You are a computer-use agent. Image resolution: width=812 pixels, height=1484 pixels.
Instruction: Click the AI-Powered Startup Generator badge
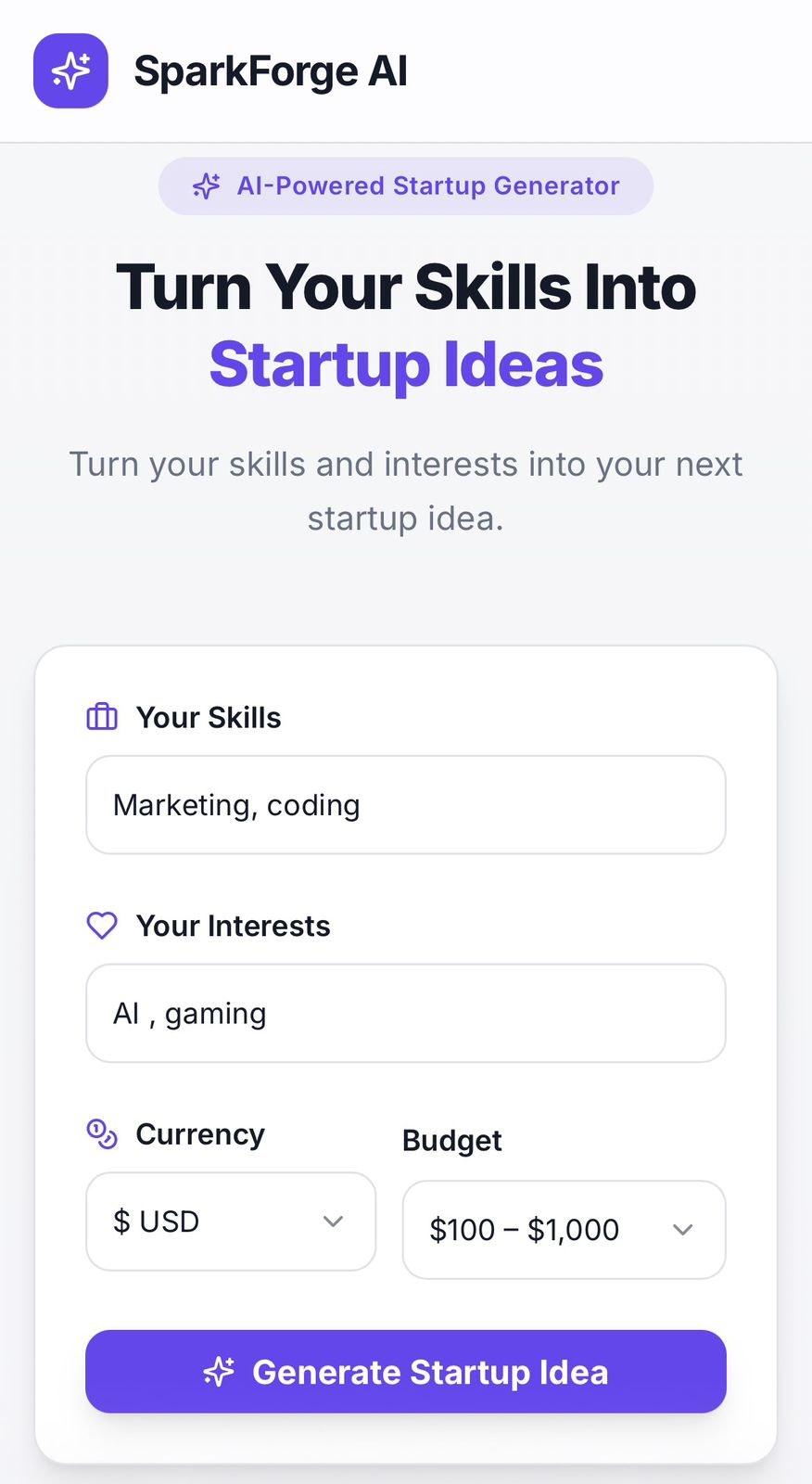pos(406,185)
